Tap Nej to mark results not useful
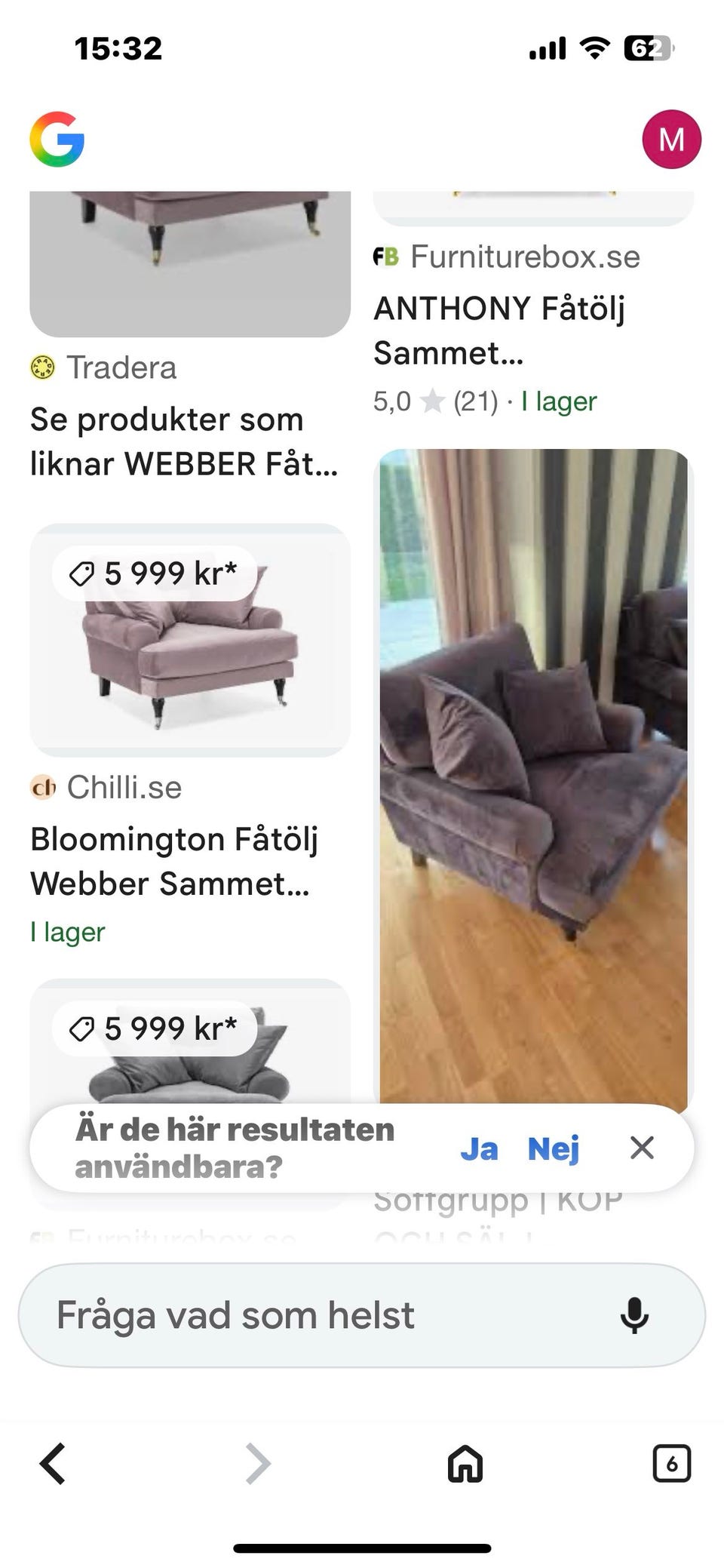 click(x=554, y=1148)
